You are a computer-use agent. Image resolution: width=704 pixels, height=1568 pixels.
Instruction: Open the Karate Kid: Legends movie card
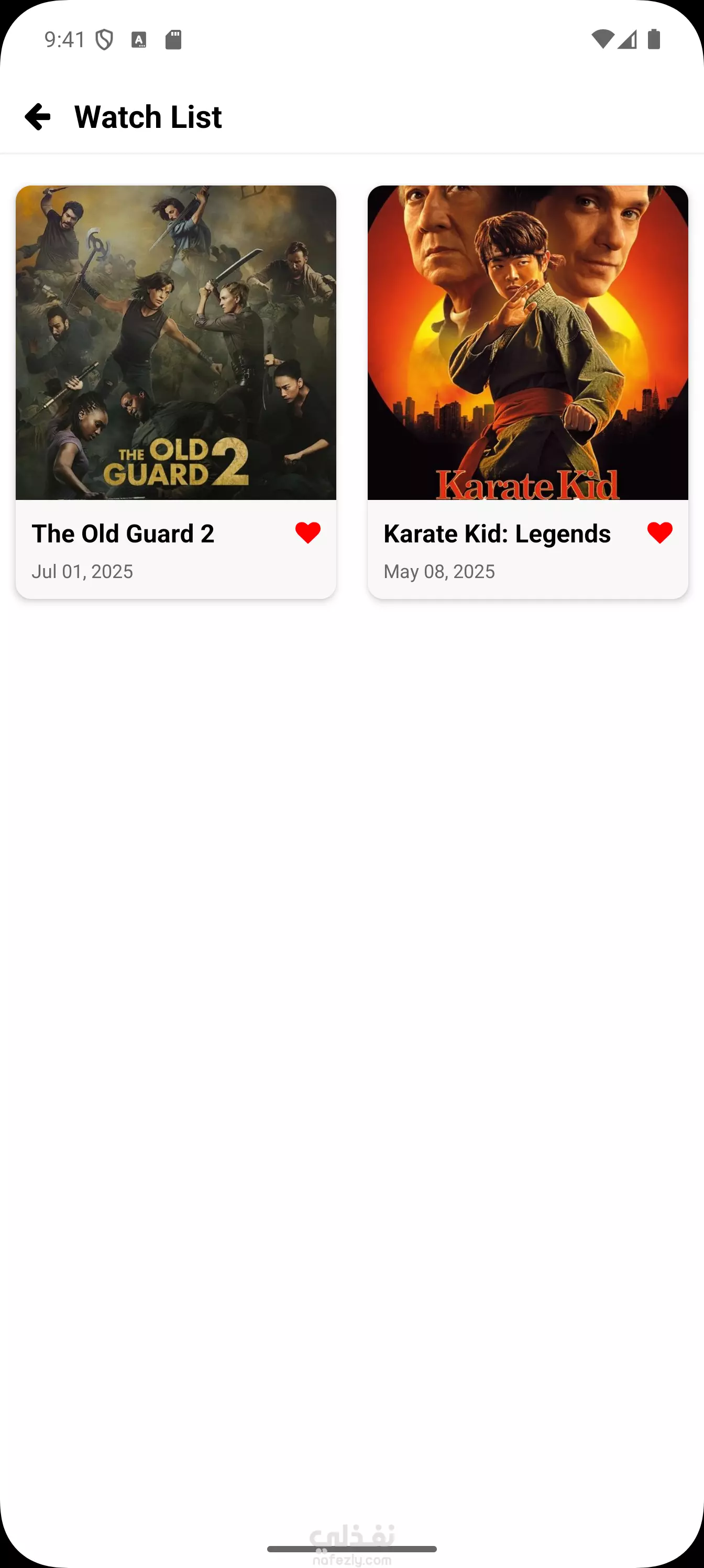(527, 392)
